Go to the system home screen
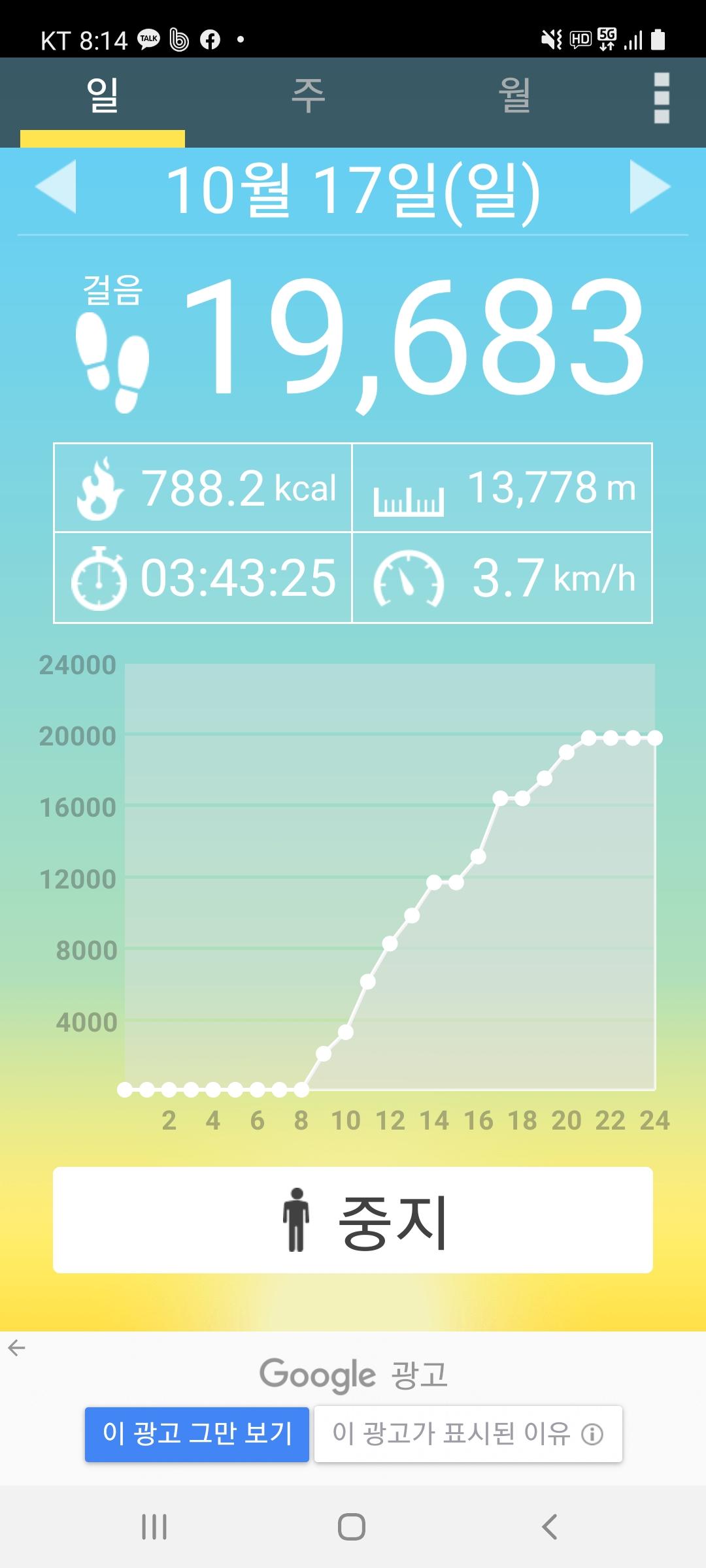Screen dimensions: 706x1568 [352, 1527]
